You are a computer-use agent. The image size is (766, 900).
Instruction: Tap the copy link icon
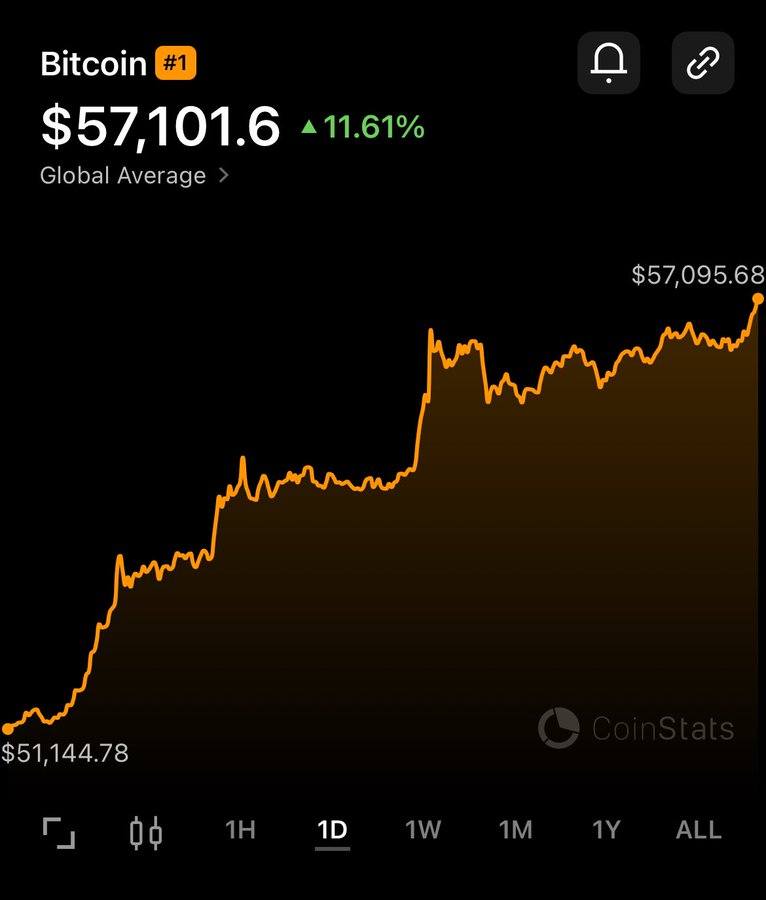pos(702,63)
